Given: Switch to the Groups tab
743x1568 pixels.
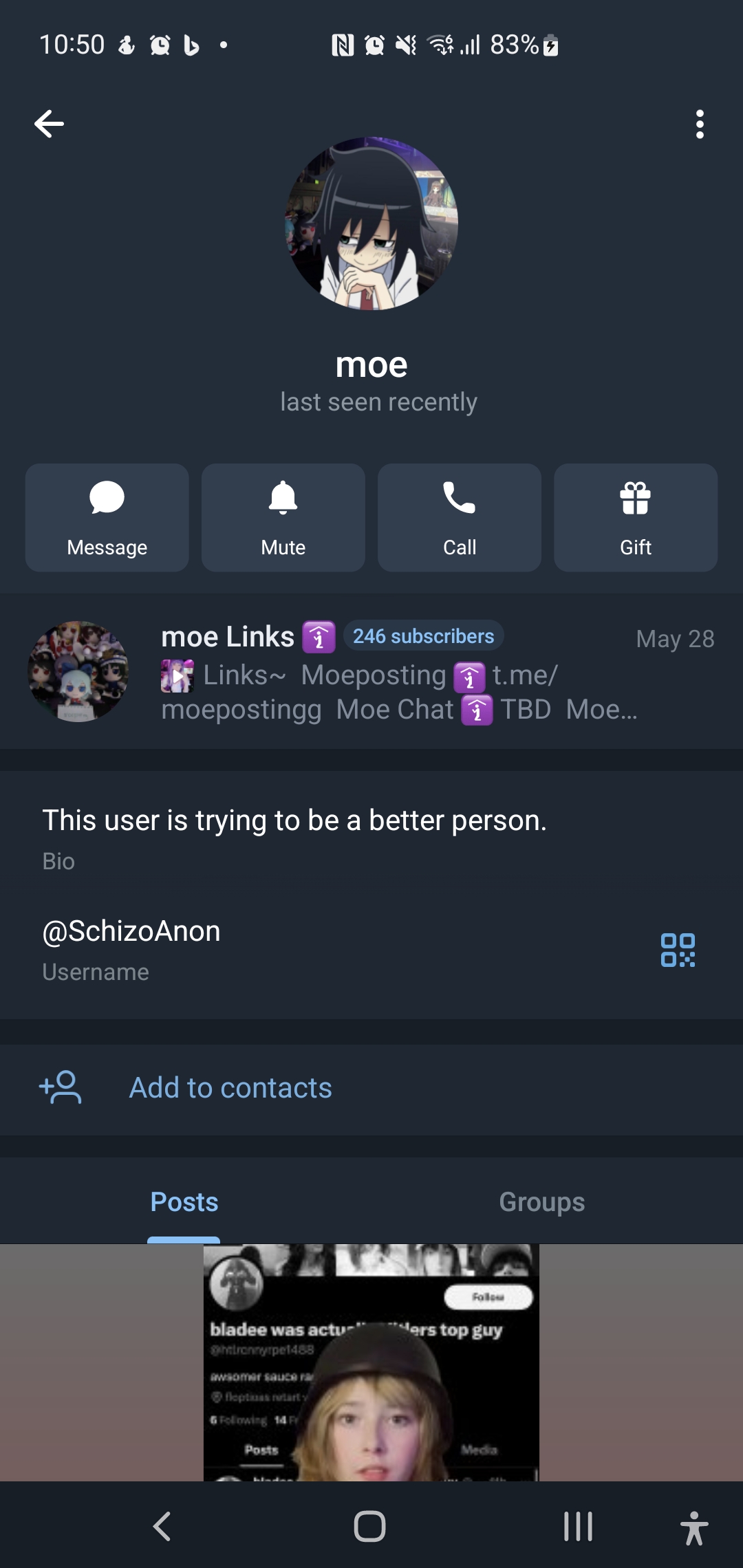Looking at the screenshot, I should tap(542, 1202).
